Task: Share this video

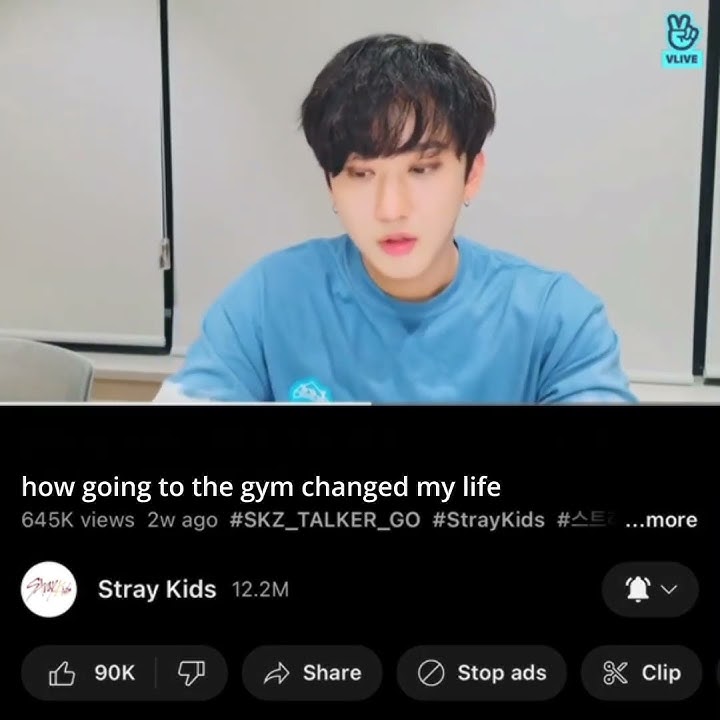Action: point(312,673)
